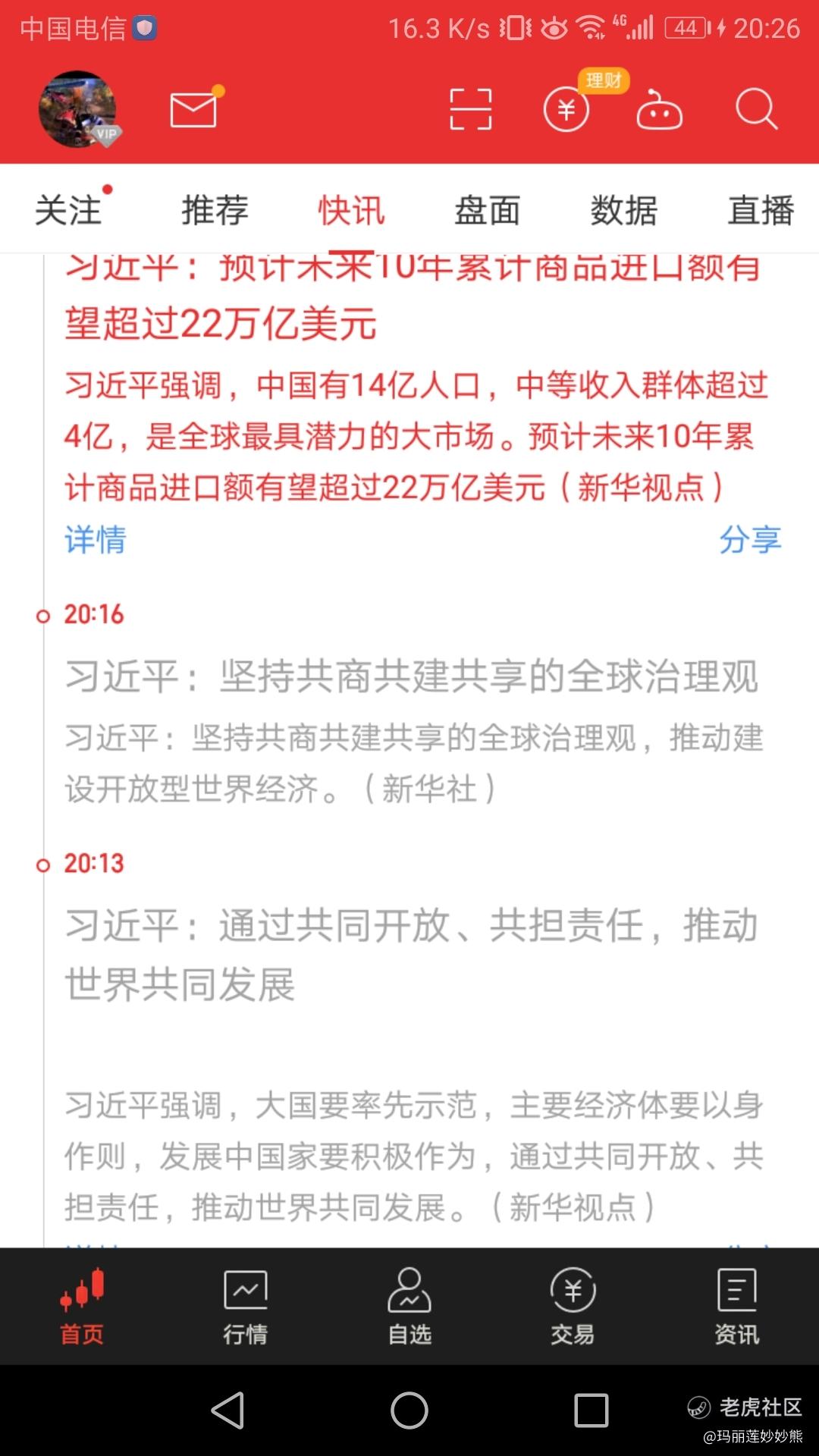Go to 行情 in the bottom bar
The image size is (819, 1456).
pyautogui.click(x=246, y=1306)
